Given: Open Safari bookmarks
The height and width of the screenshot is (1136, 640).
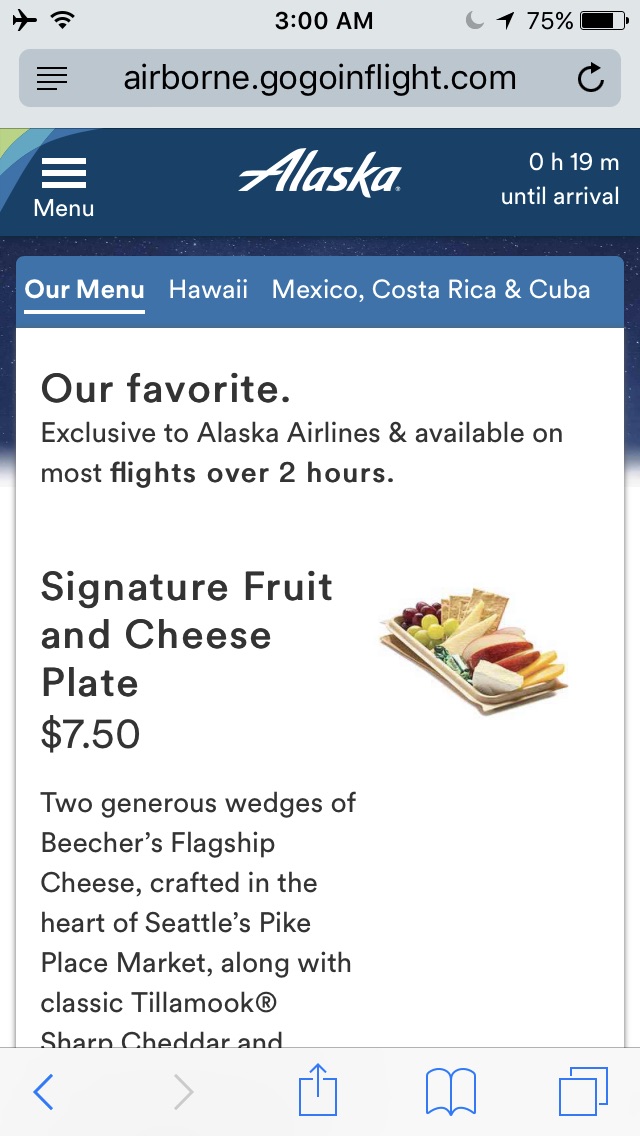Looking at the screenshot, I should (450, 1091).
